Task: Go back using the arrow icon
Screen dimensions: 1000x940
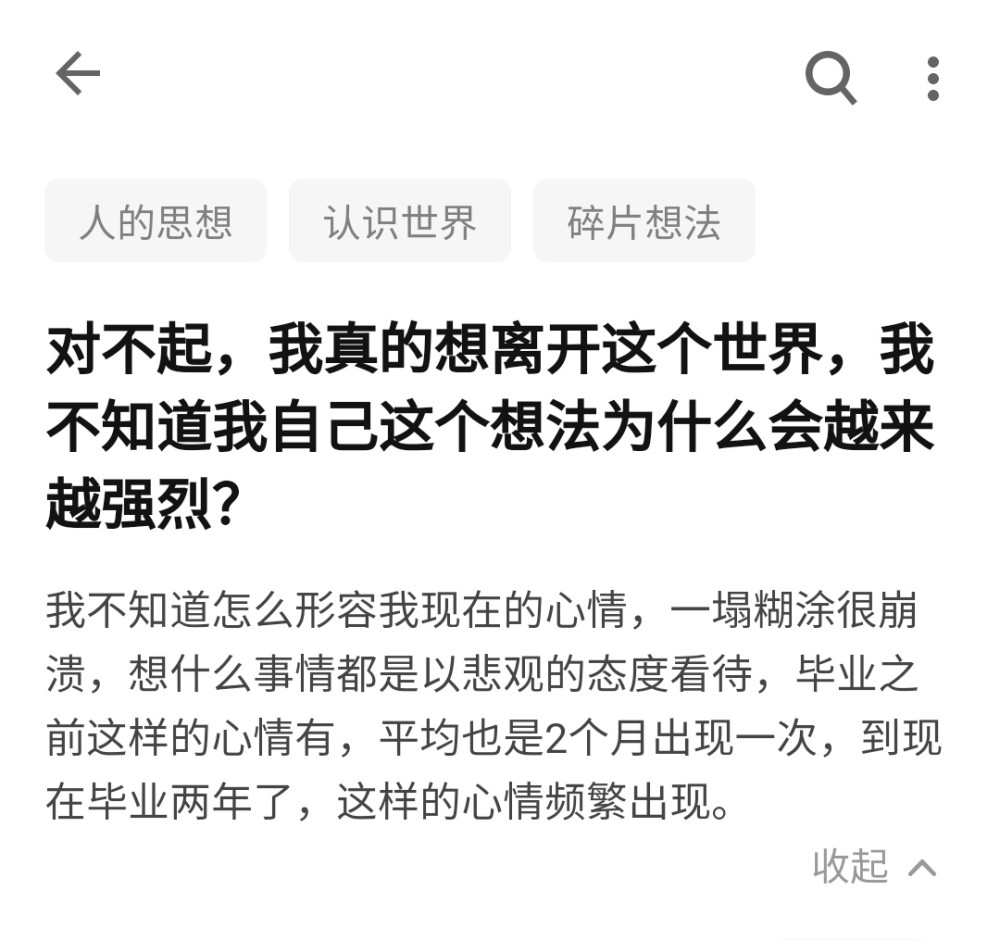Action: [78, 73]
